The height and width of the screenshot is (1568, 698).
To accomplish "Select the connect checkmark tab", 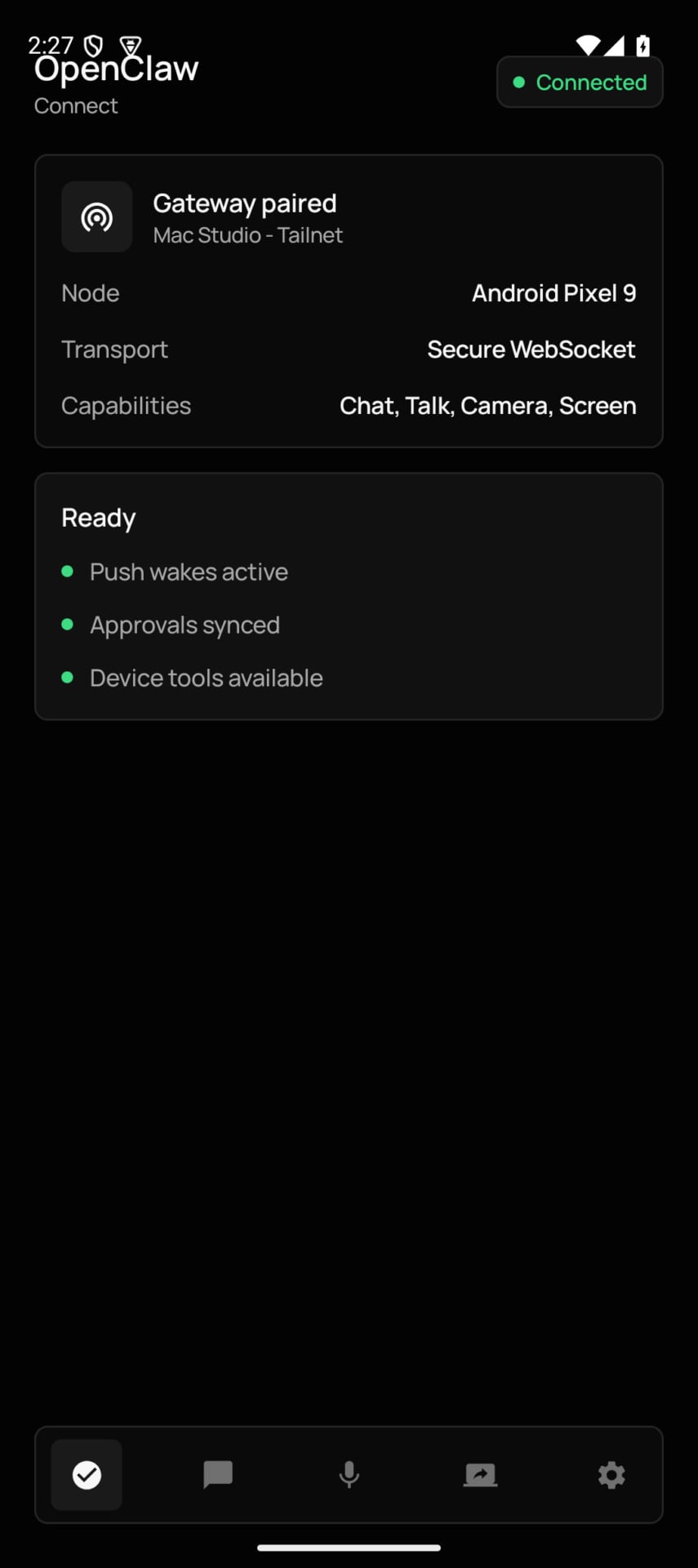I will (87, 1475).
